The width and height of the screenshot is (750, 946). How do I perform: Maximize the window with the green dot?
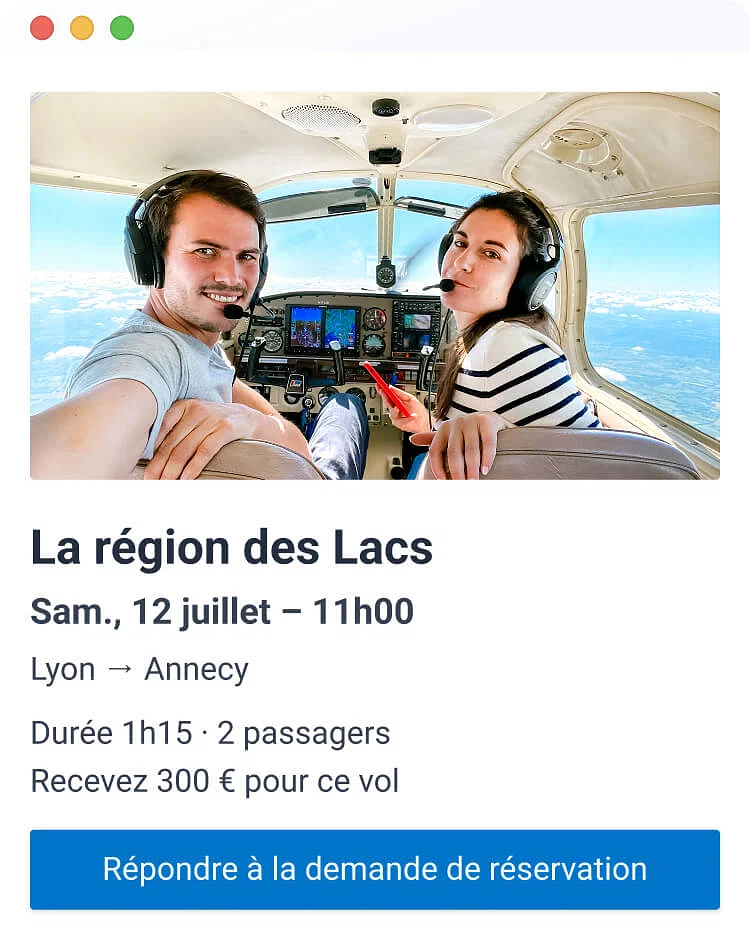click(x=122, y=28)
